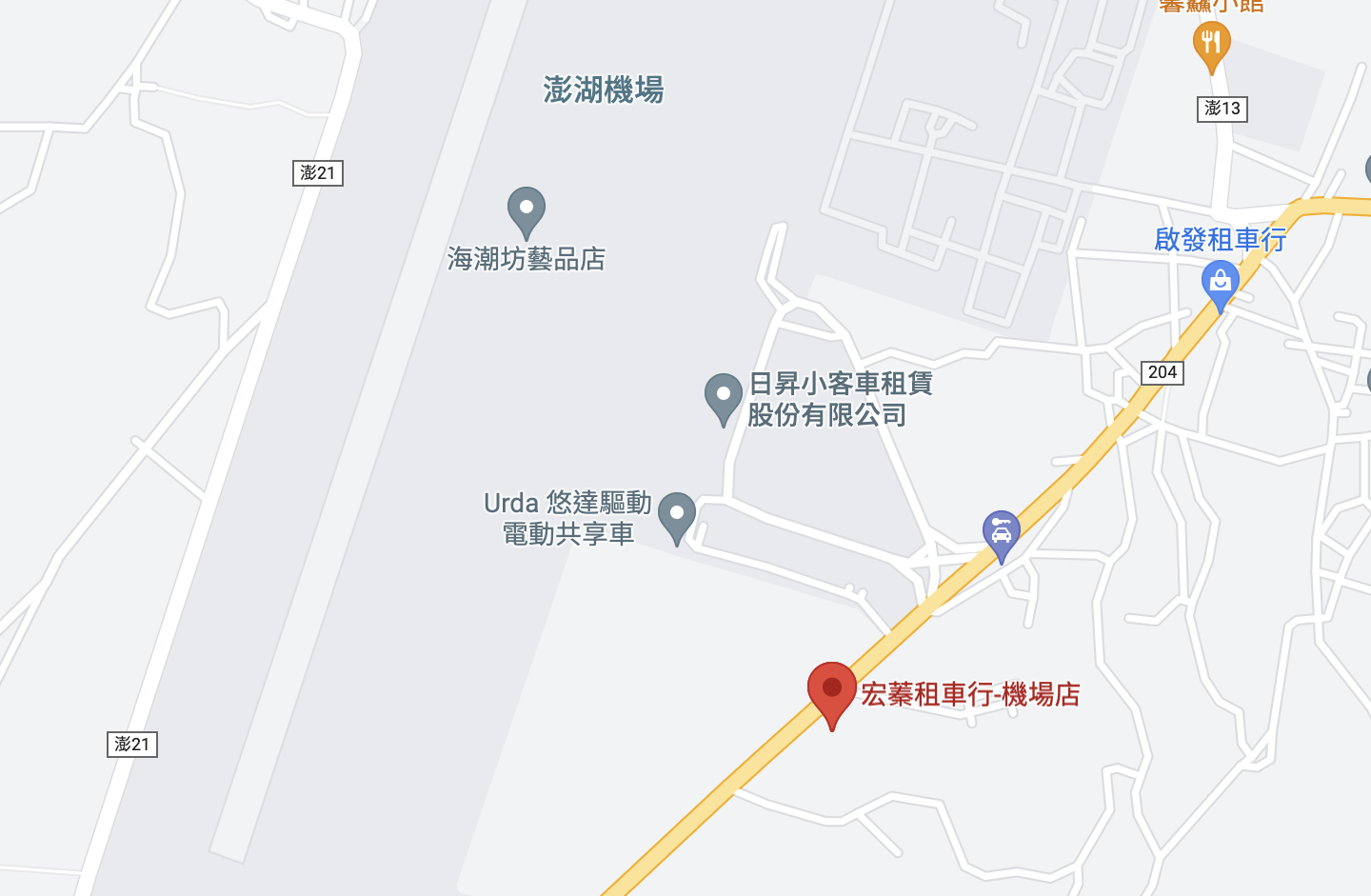Select the purple car rental marker
The width and height of the screenshot is (1371, 896).
1001,533
